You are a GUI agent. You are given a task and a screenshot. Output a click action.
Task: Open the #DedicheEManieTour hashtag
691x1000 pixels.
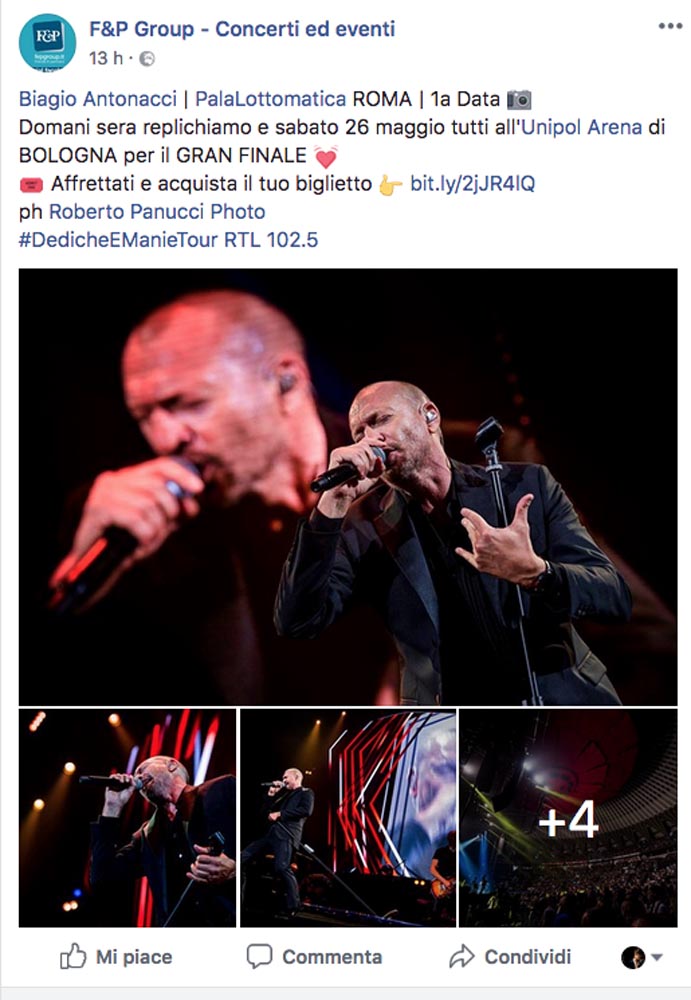117,240
